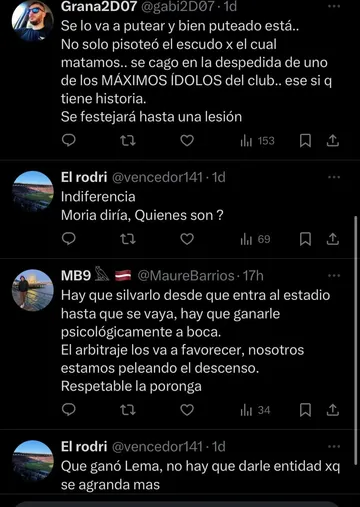
Task: Reply to MB9's tweet
Action: point(69,410)
